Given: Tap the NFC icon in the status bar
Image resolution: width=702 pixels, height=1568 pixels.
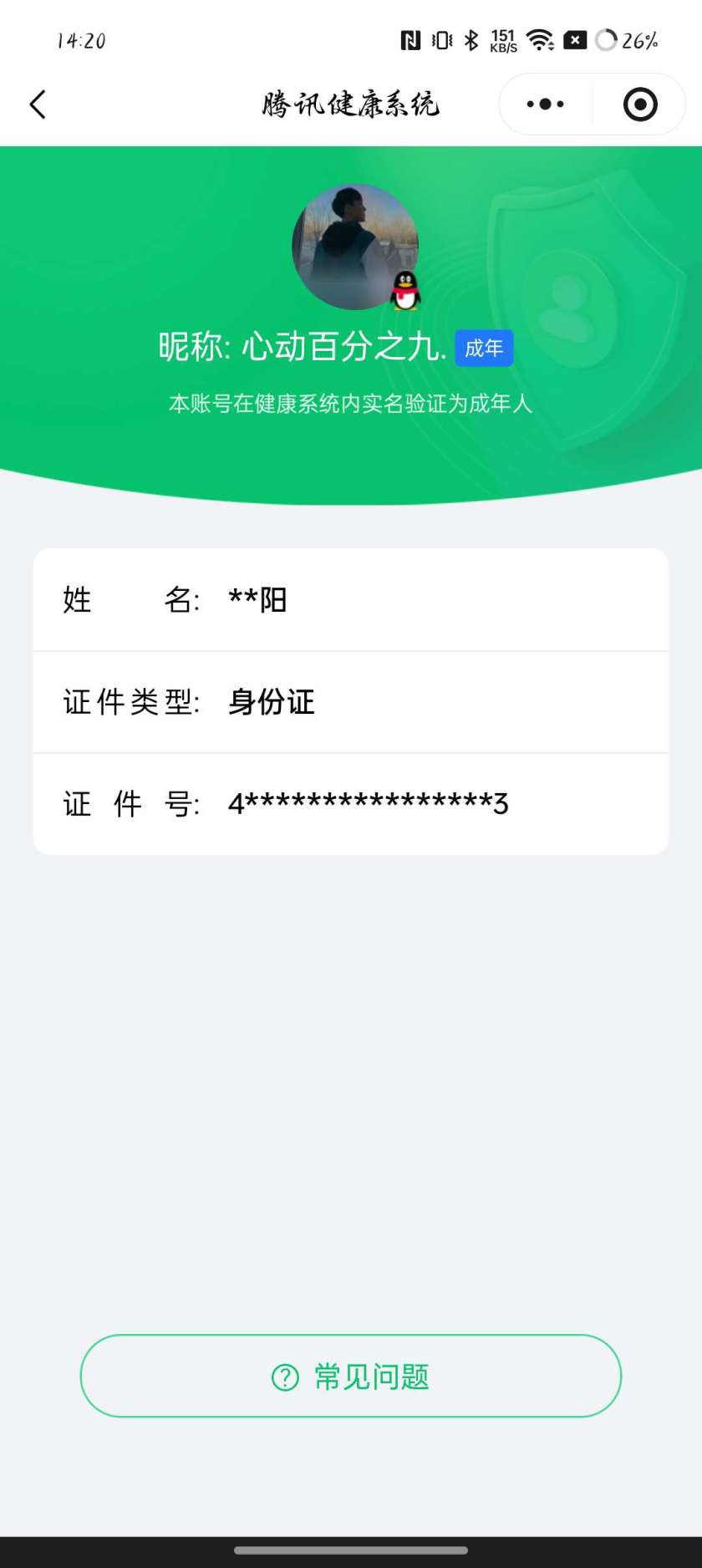Looking at the screenshot, I should (x=410, y=39).
